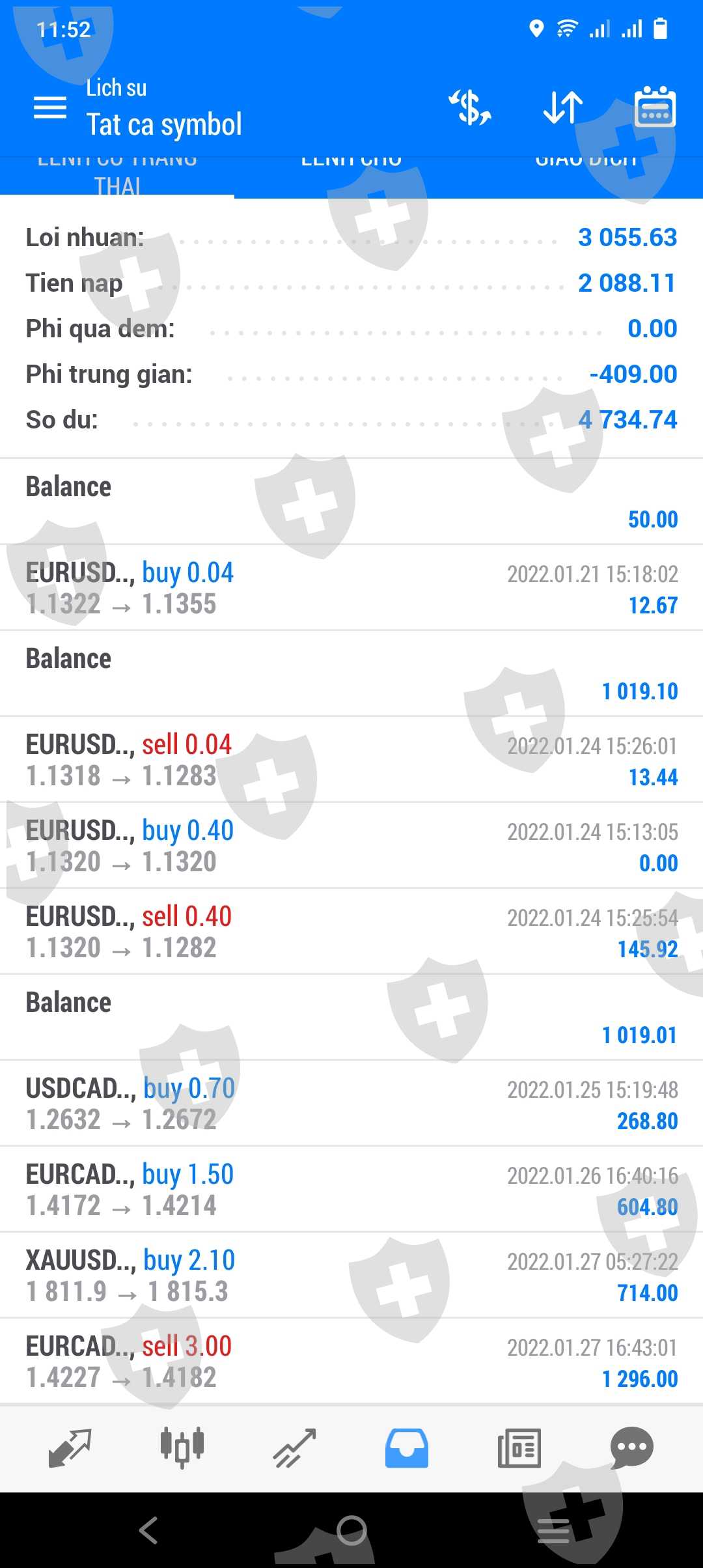Image resolution: width=703 pixels, height=1568 pixels.
Task: Expand the USDCAD buy 0.70 trade
Action: pos(351,1104)
